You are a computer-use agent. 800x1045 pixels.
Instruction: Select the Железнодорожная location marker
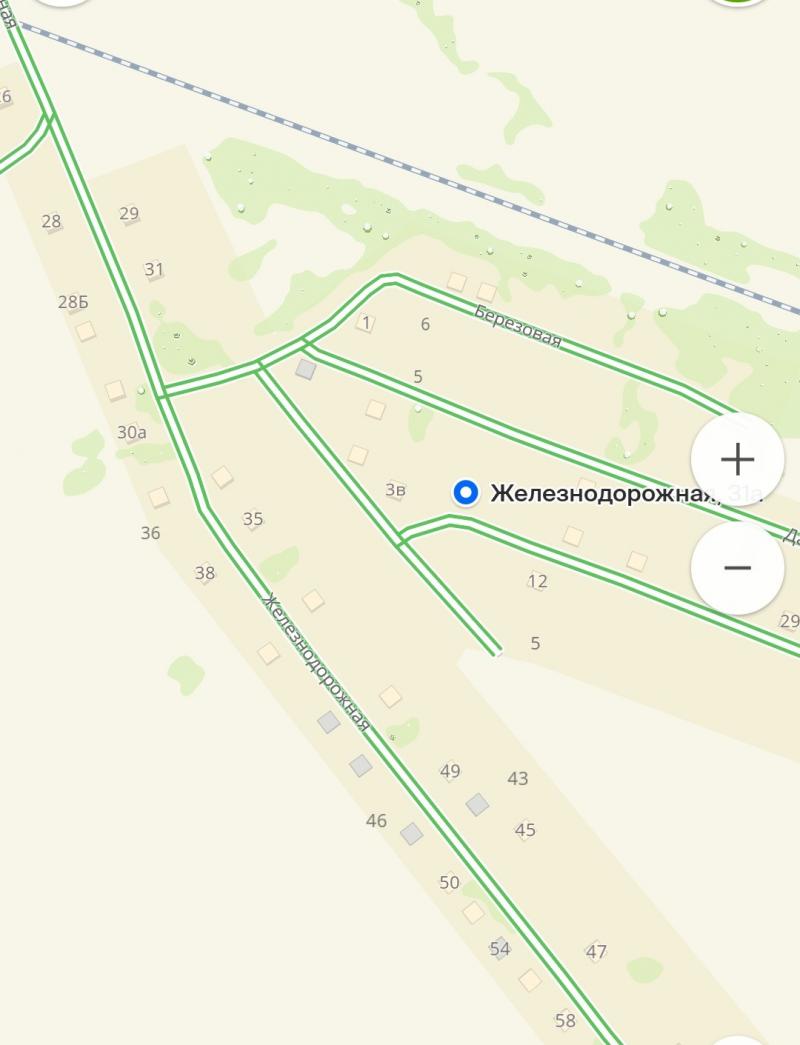tap(465, 492)
